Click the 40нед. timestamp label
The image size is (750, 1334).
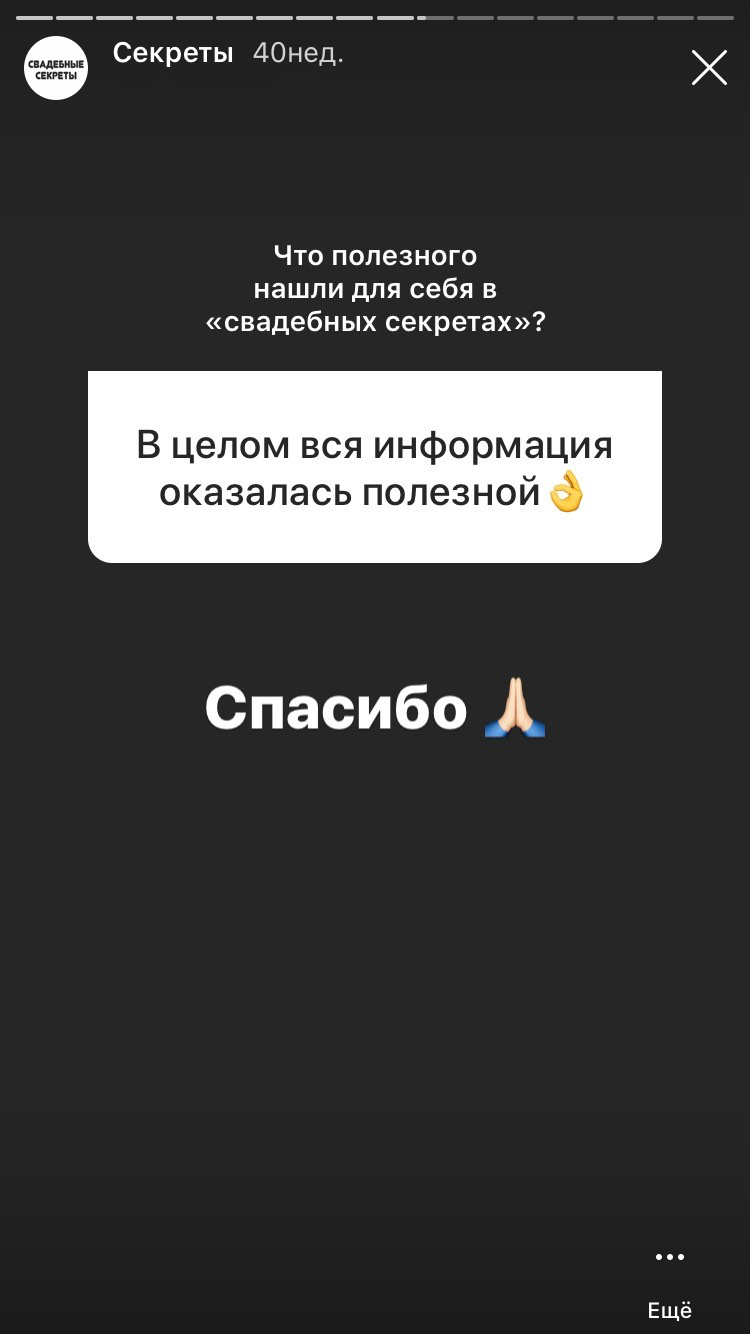297,53
